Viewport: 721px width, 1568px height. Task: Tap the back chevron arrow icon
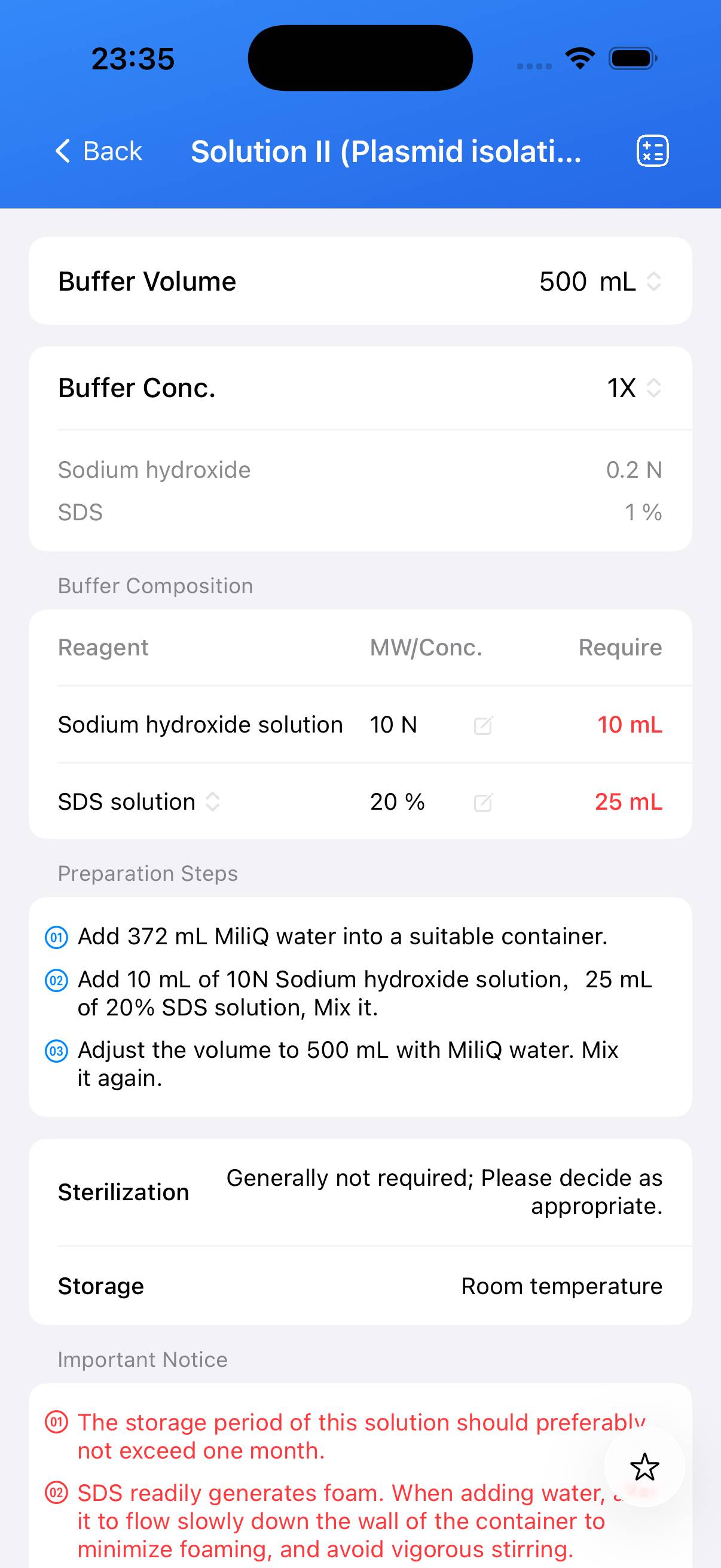pyautogui.click(x=63, y=150)
